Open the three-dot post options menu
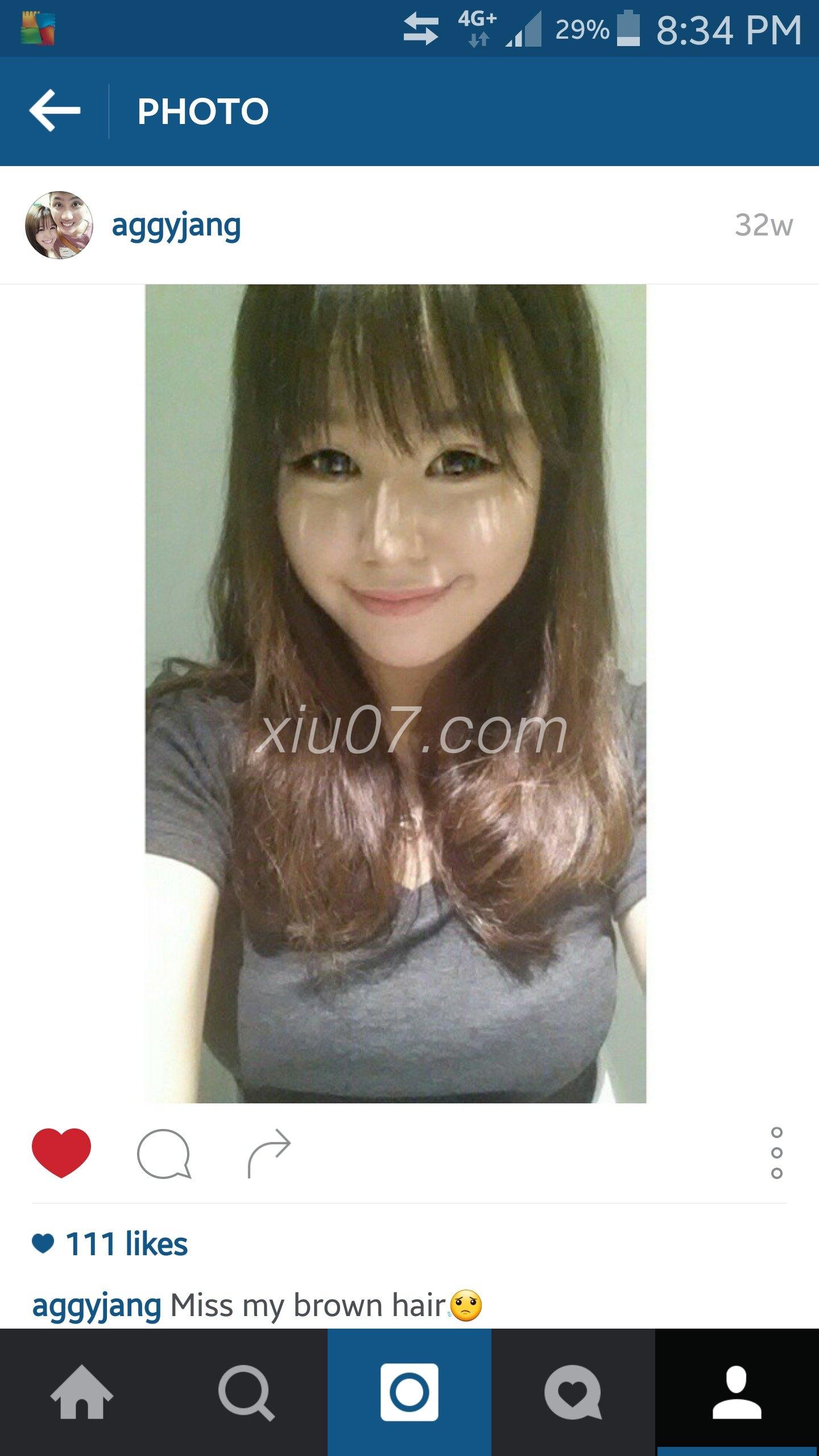The width and height of the screenshot is (819, 1456). 776,1153
